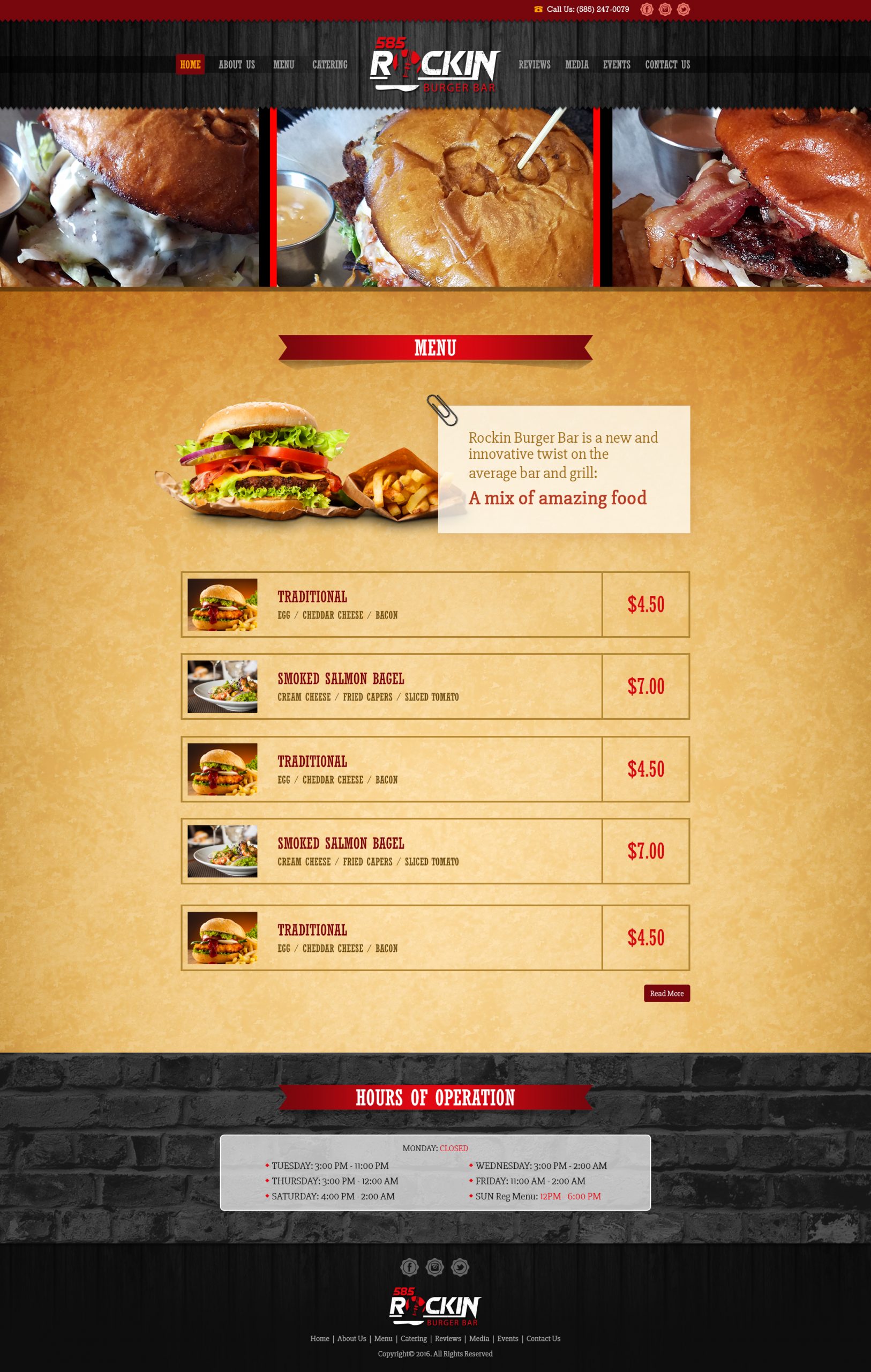Open Contact Us in the header navigation
871x1372 pixels.
(x=667, y=64)
